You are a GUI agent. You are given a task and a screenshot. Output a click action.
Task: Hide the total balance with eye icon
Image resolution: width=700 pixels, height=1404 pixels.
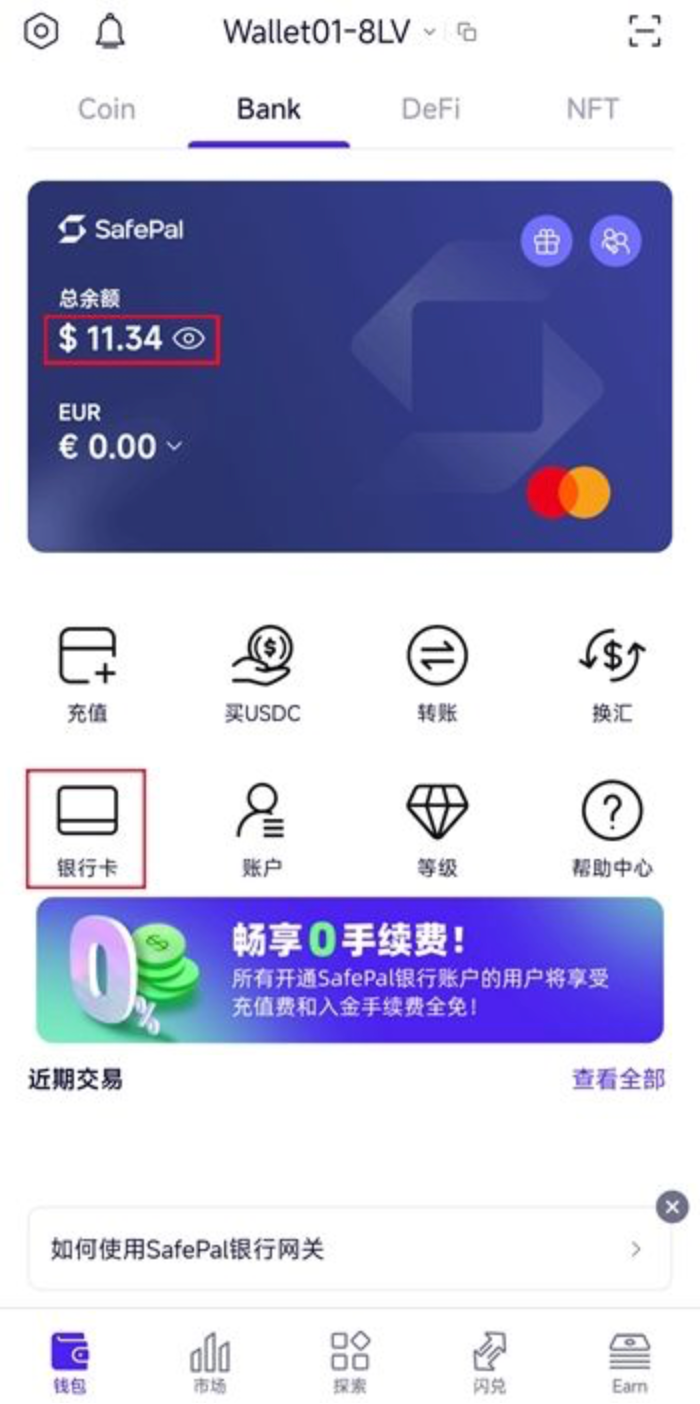[x=188, y=339]
